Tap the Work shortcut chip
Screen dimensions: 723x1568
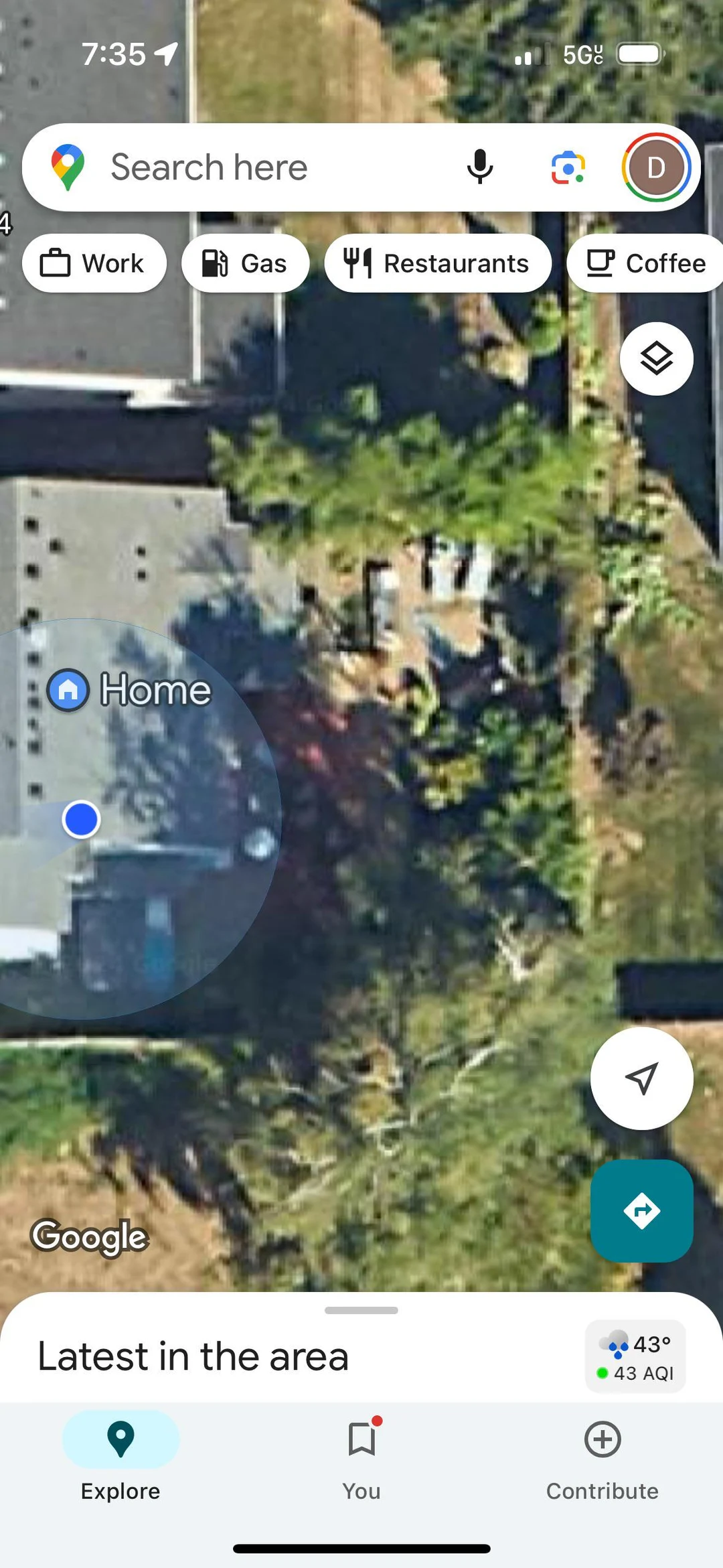click(x=94, y=263)
